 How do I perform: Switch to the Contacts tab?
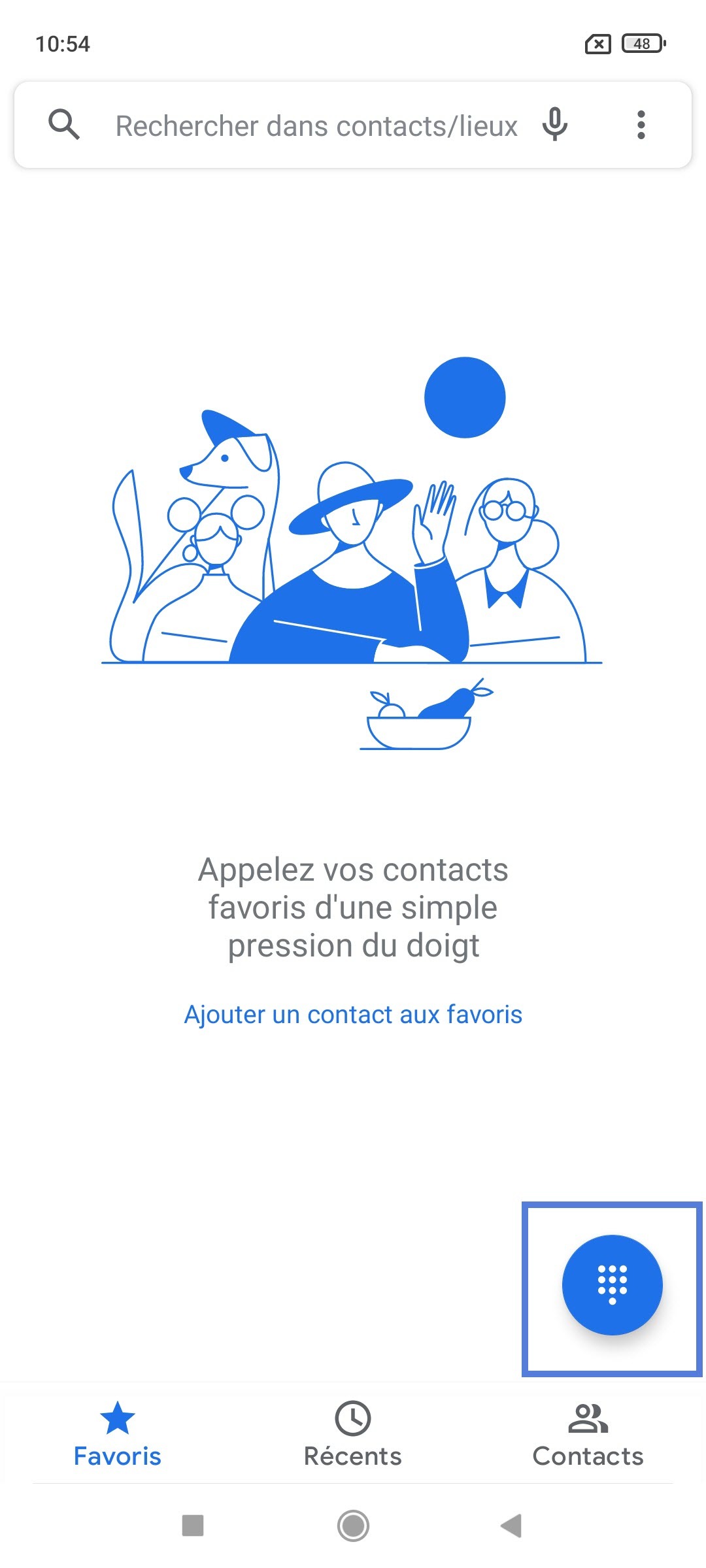click(x=588, y=1434)
